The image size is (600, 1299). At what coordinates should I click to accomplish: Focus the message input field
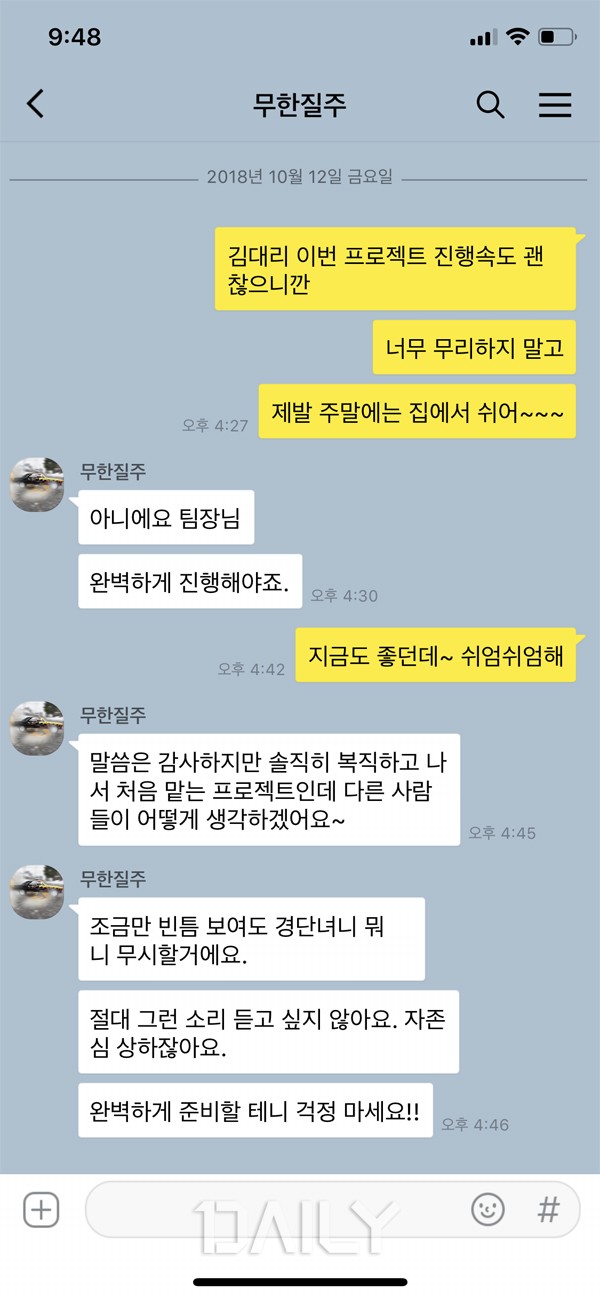coord(270,1210)
